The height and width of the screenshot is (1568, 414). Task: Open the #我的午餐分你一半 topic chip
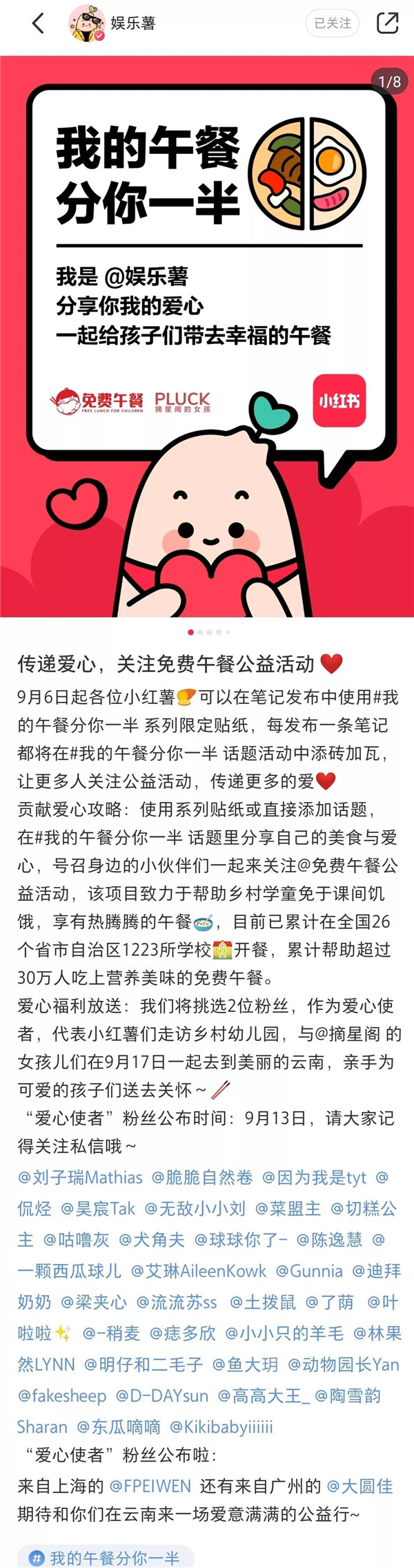click(x=105, y=1558)
